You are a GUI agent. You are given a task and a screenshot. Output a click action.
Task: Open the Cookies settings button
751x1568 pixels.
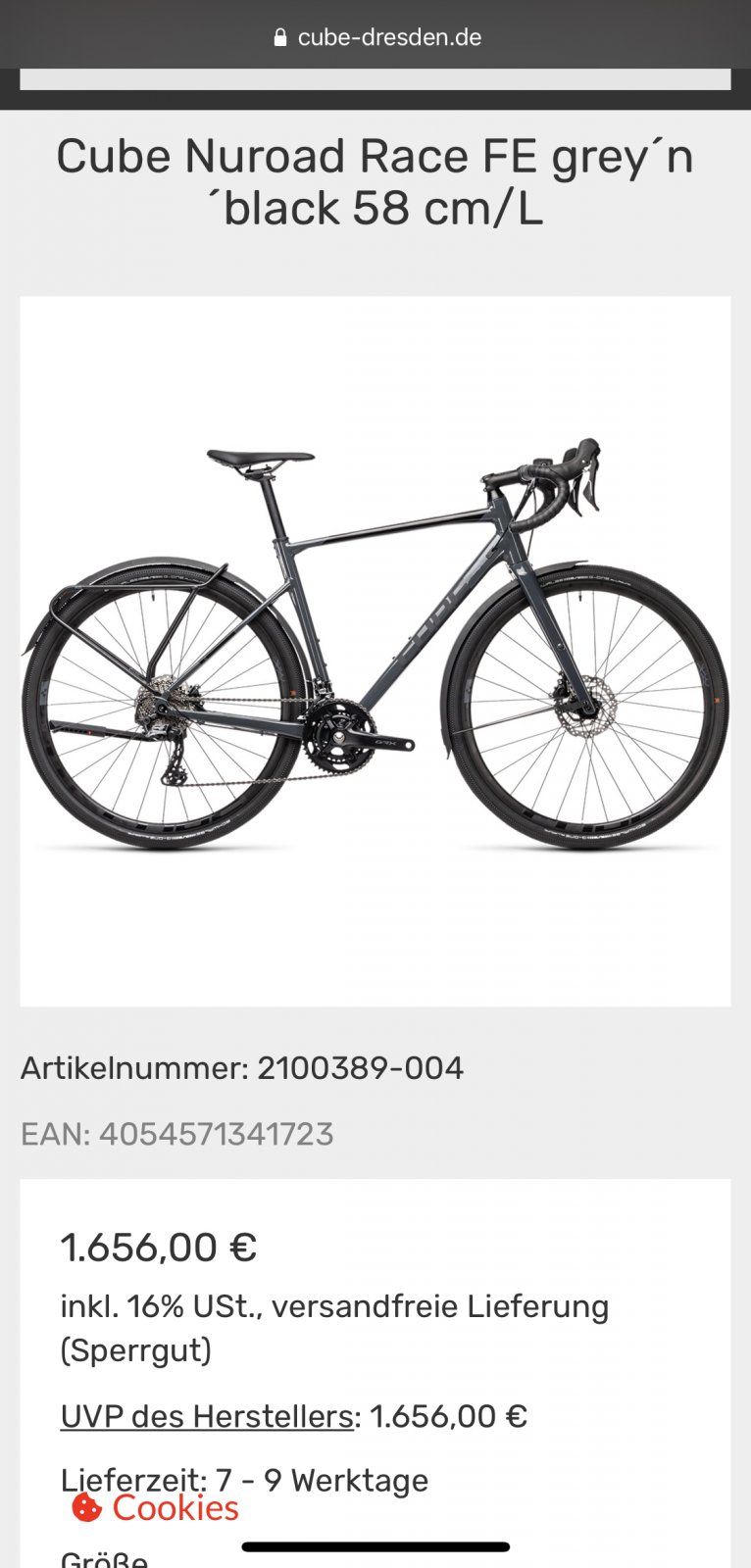click(x=156, y=1508)
